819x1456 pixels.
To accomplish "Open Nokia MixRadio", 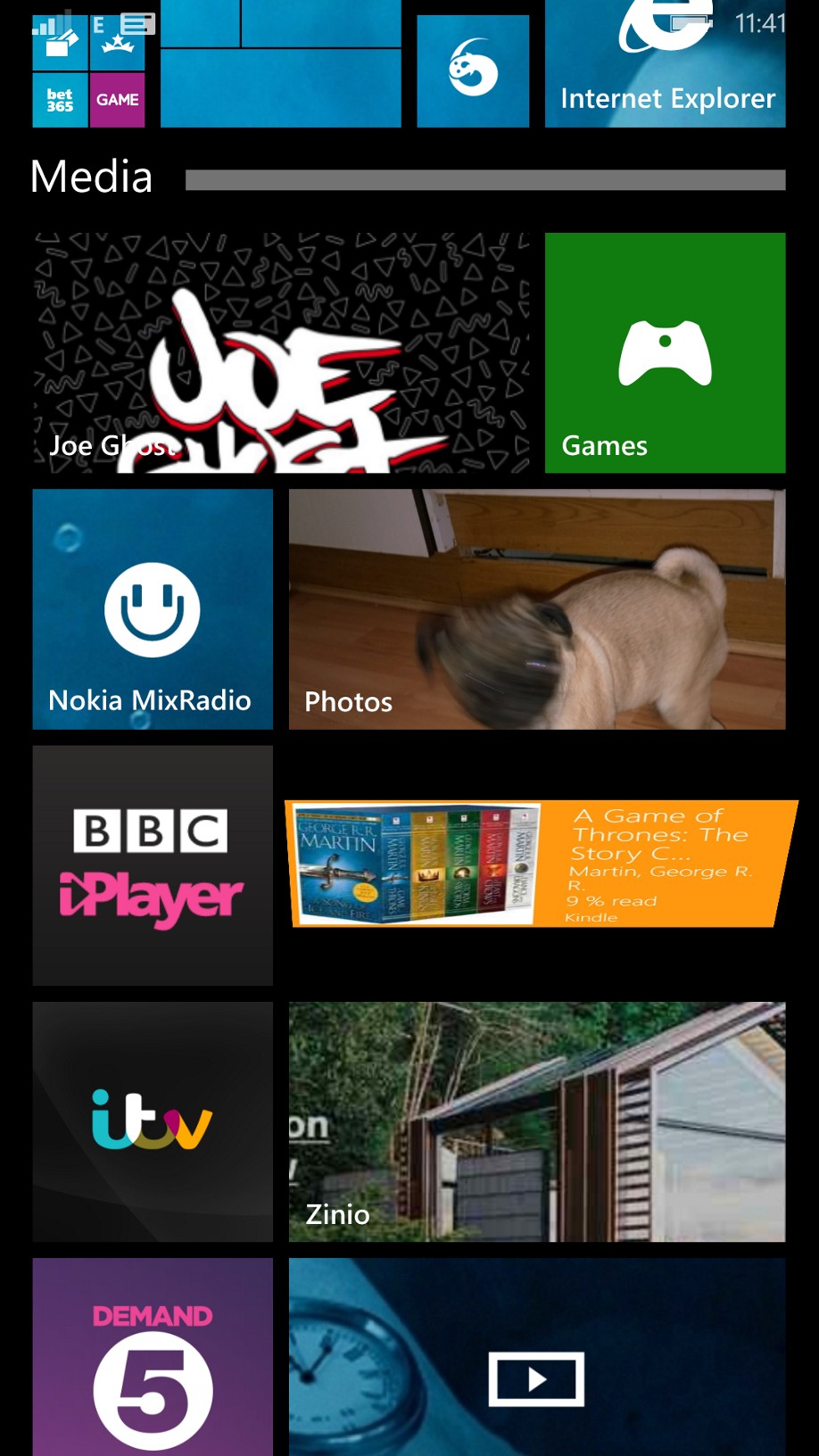I will tap(152, 609).
